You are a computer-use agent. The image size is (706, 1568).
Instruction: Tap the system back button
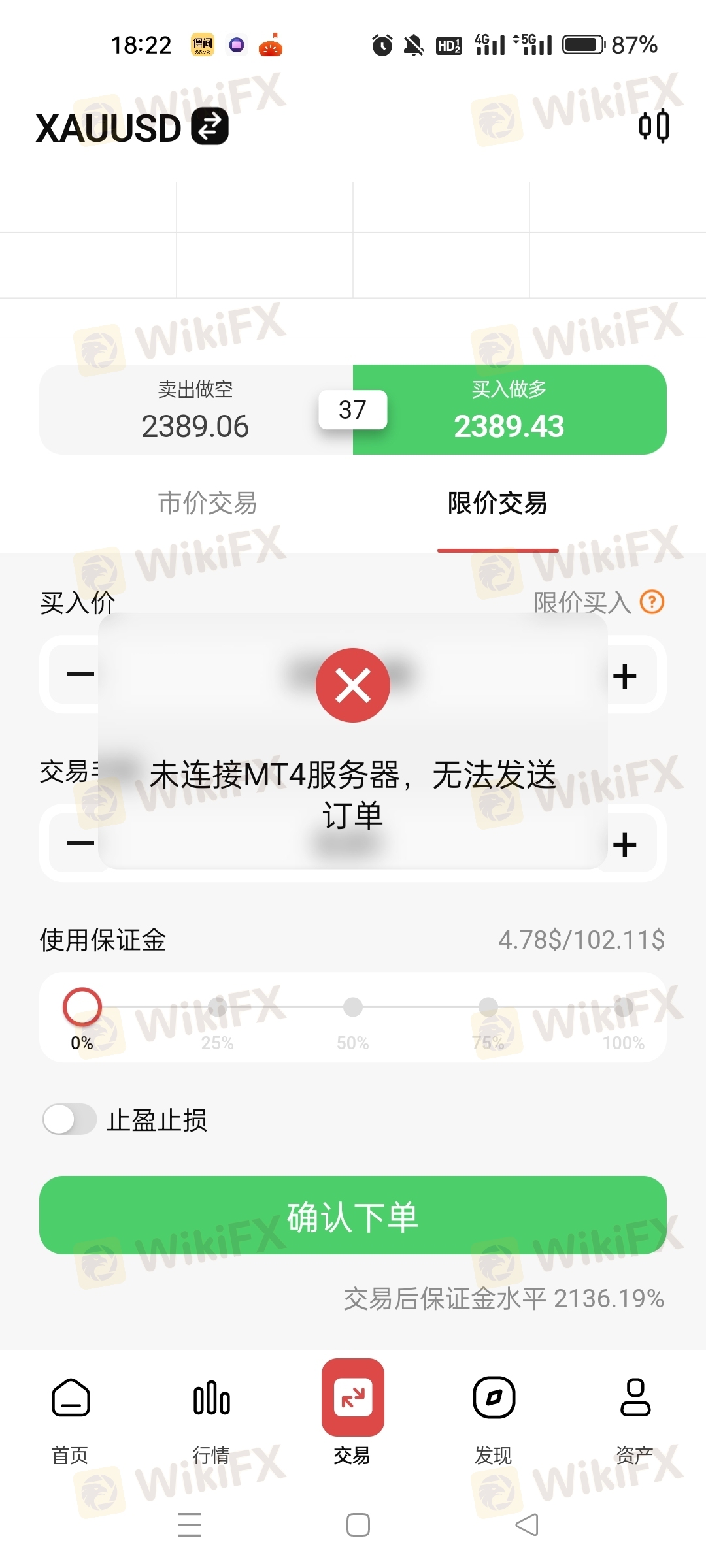click(x=527, y=1525)
